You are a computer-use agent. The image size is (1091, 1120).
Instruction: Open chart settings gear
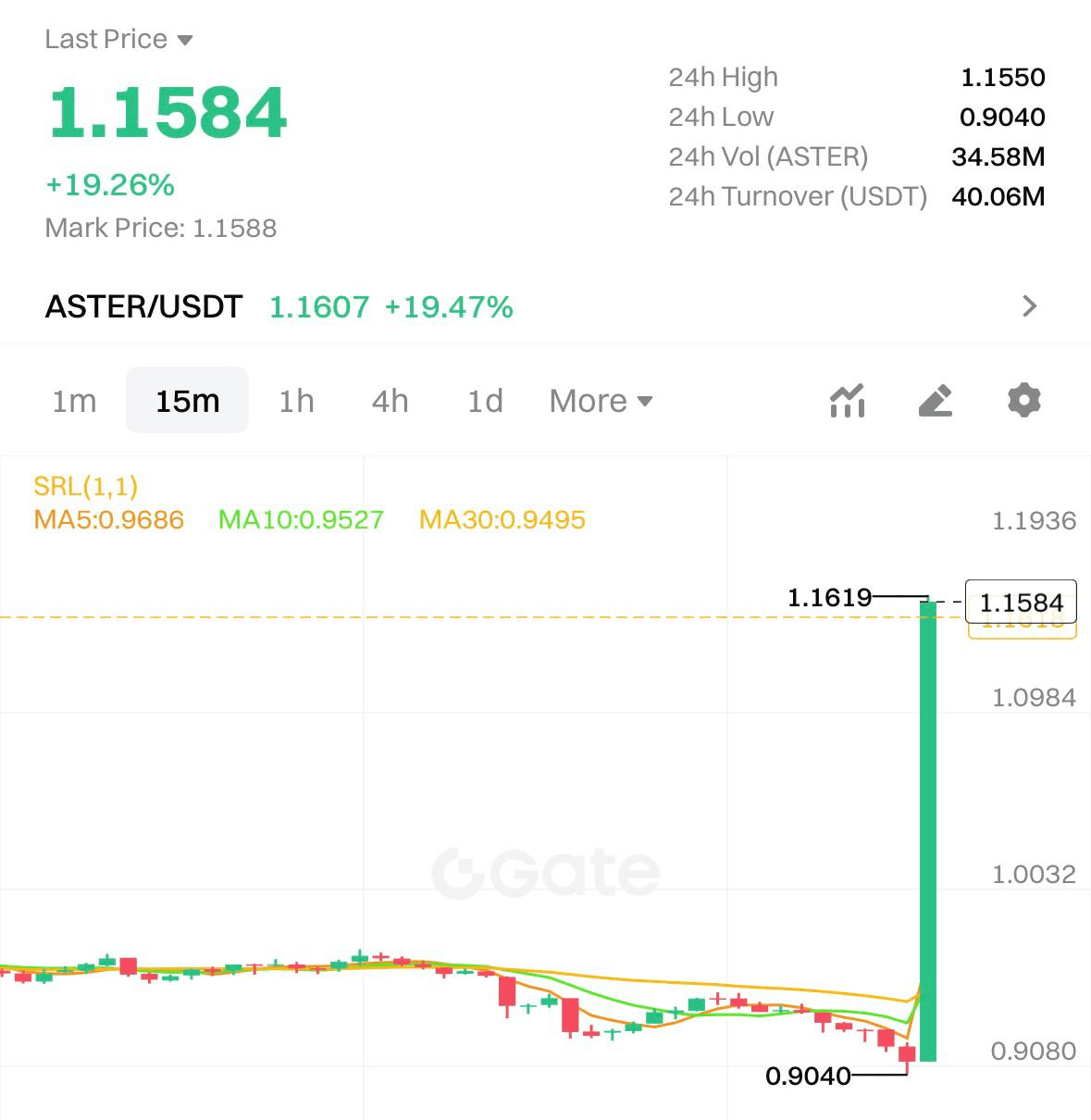click(x=1023, y=401)
